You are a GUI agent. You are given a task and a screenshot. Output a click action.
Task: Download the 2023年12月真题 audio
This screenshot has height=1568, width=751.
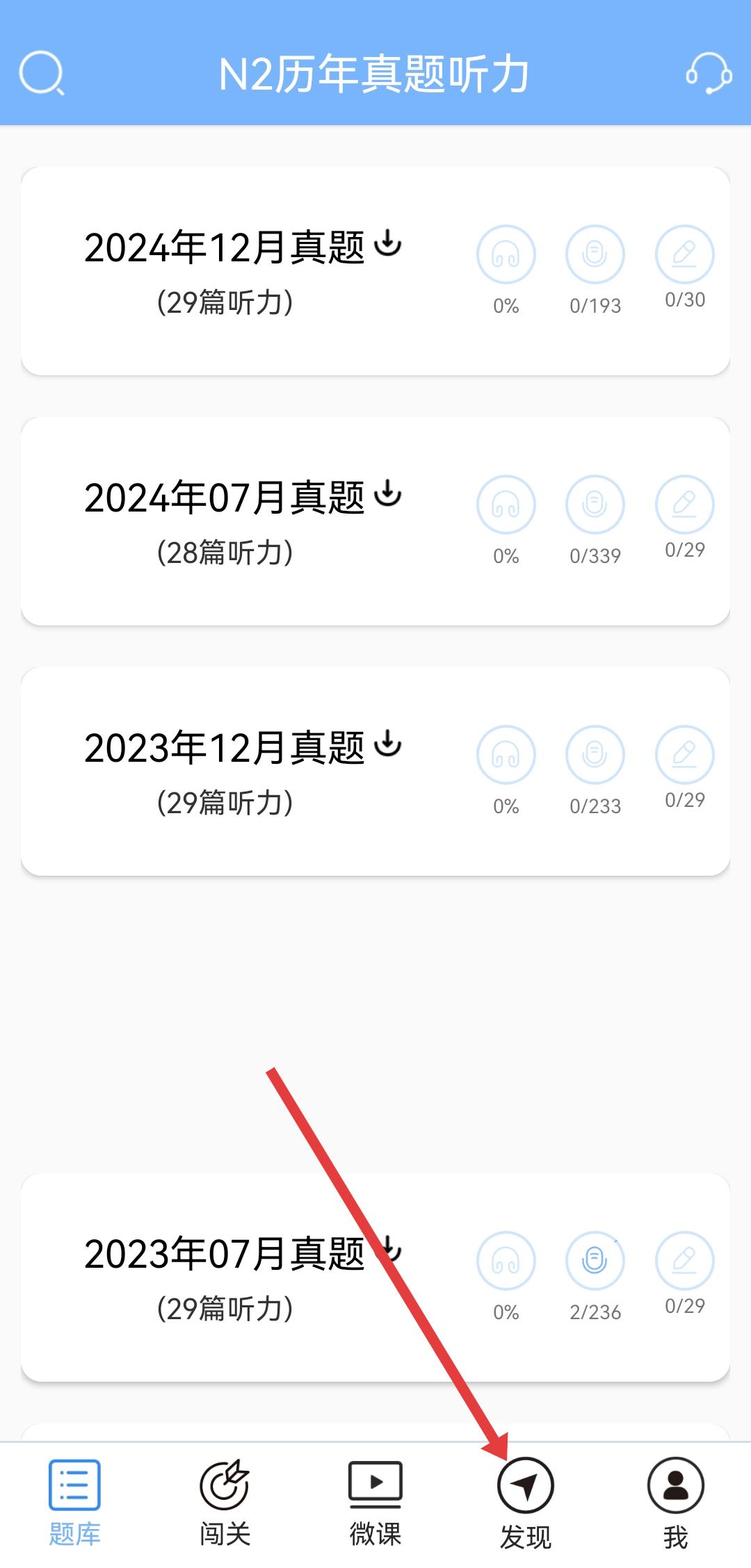[x=388, y=744]
